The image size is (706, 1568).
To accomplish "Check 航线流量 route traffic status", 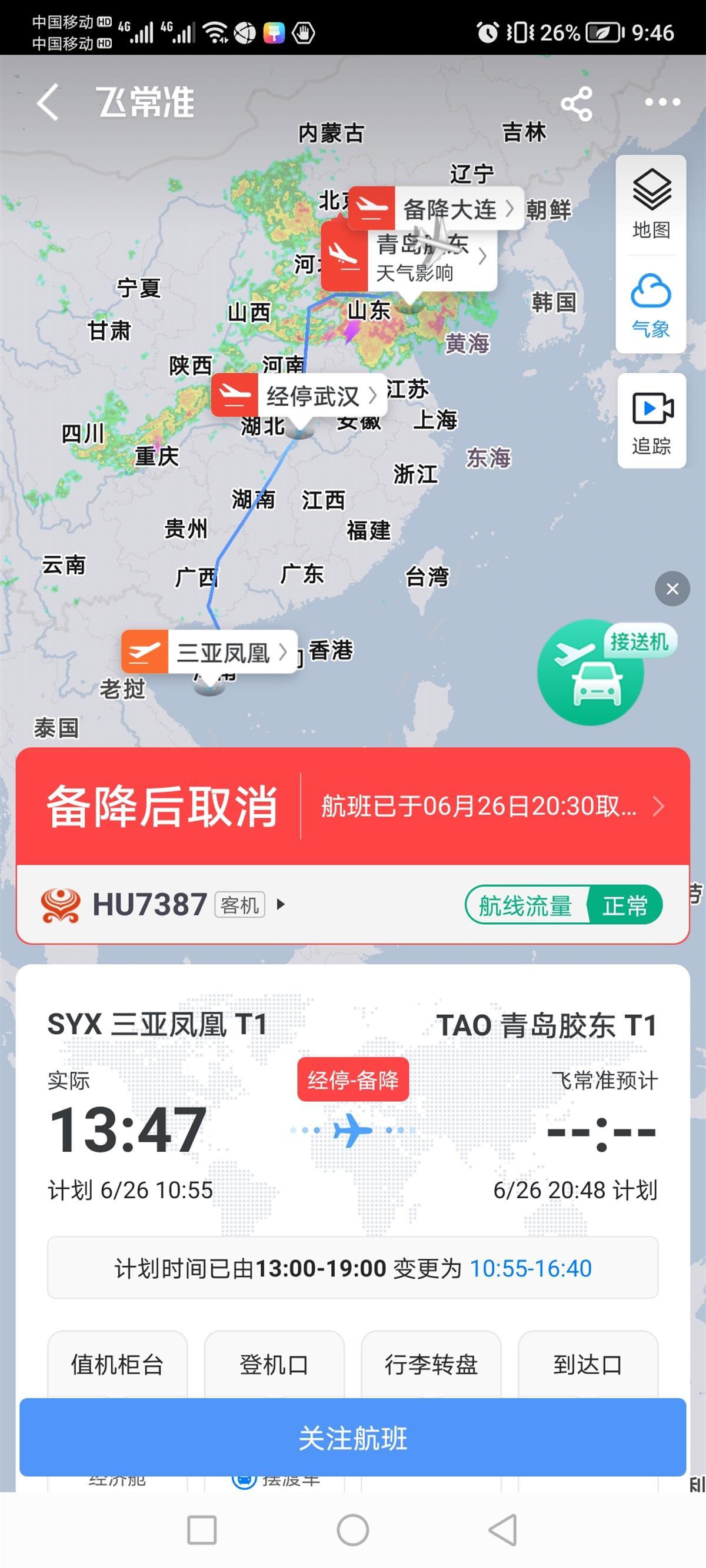I will 564,905.
